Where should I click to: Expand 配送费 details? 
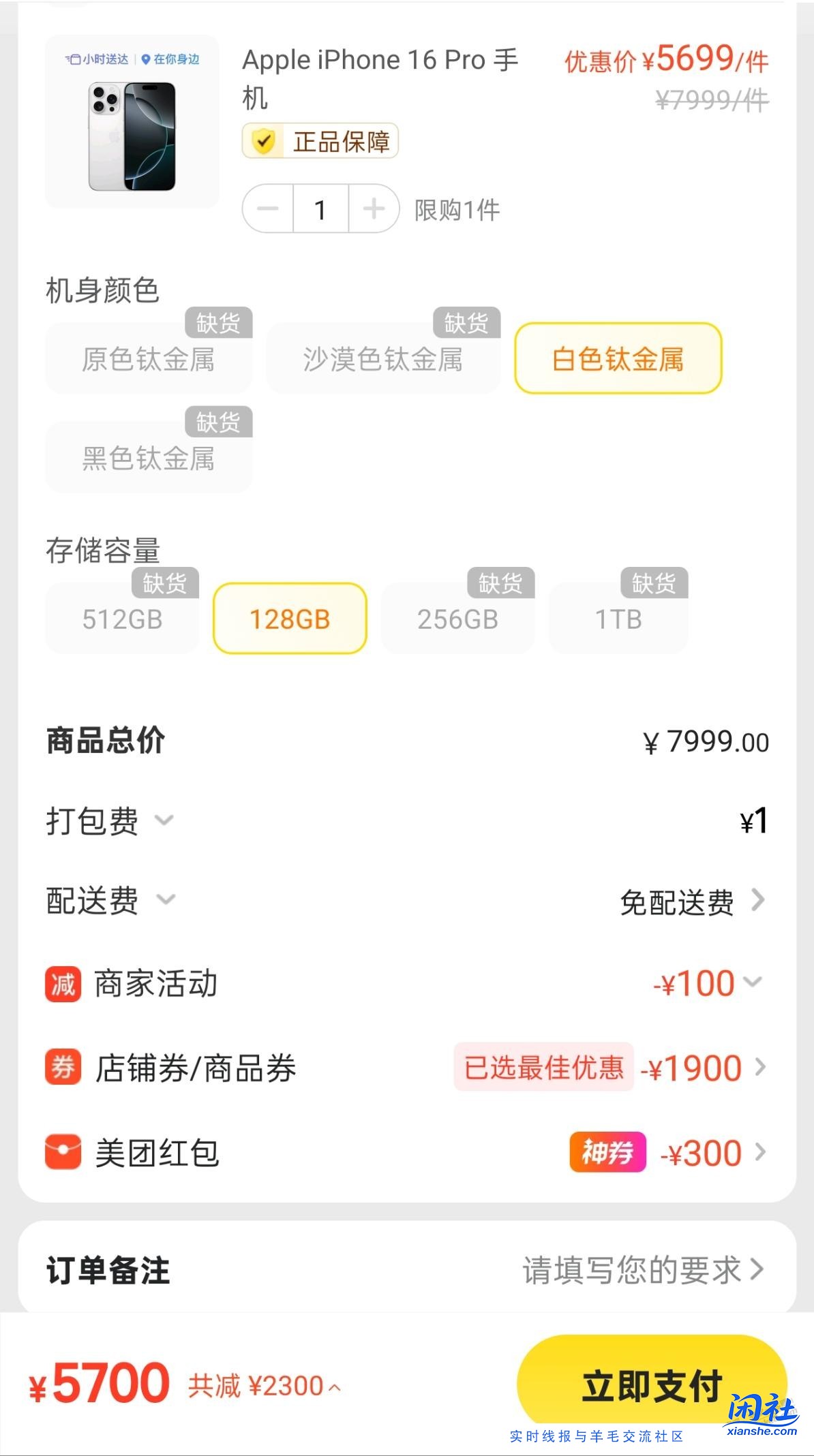point(166,900)
